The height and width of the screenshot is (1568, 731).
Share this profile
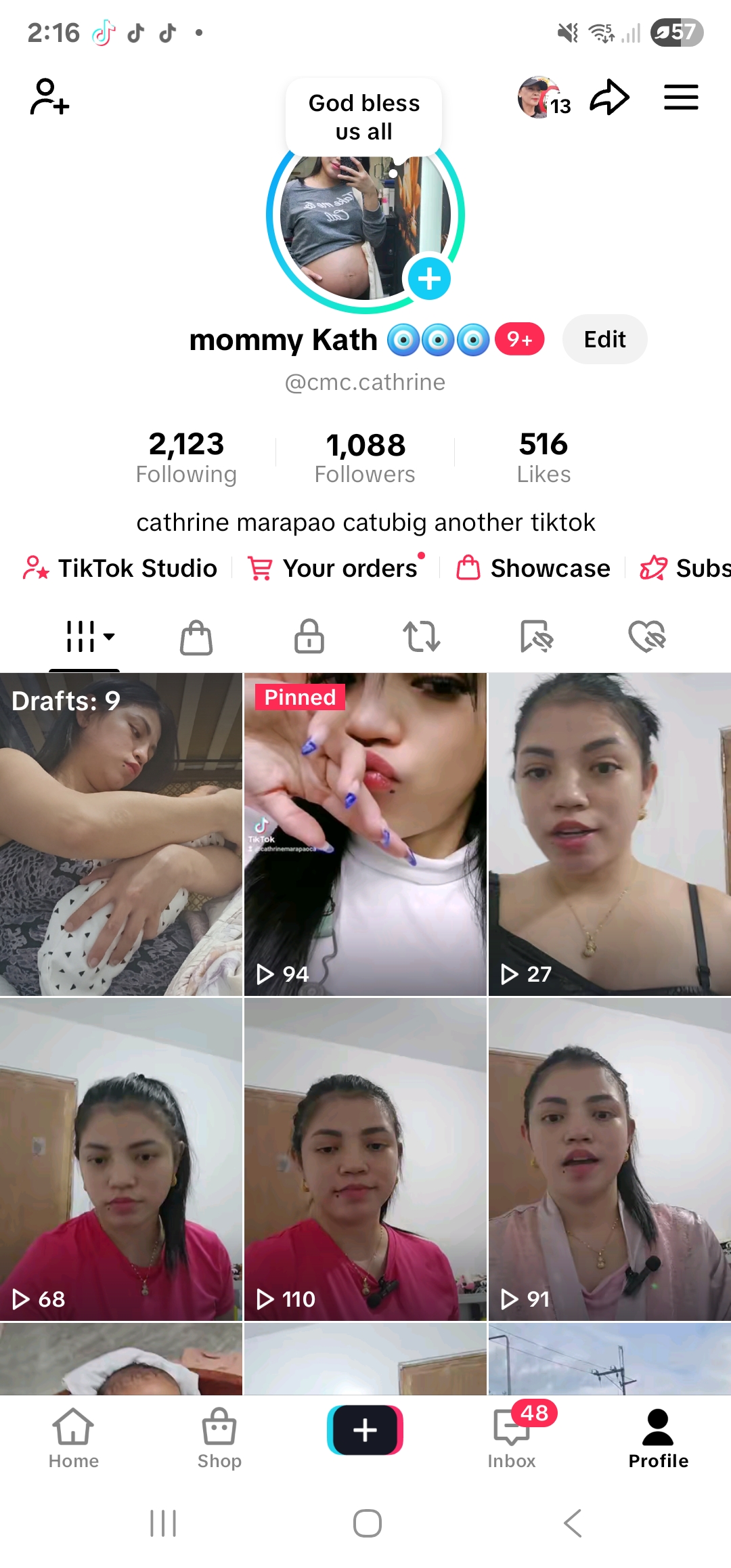(609, 97)
